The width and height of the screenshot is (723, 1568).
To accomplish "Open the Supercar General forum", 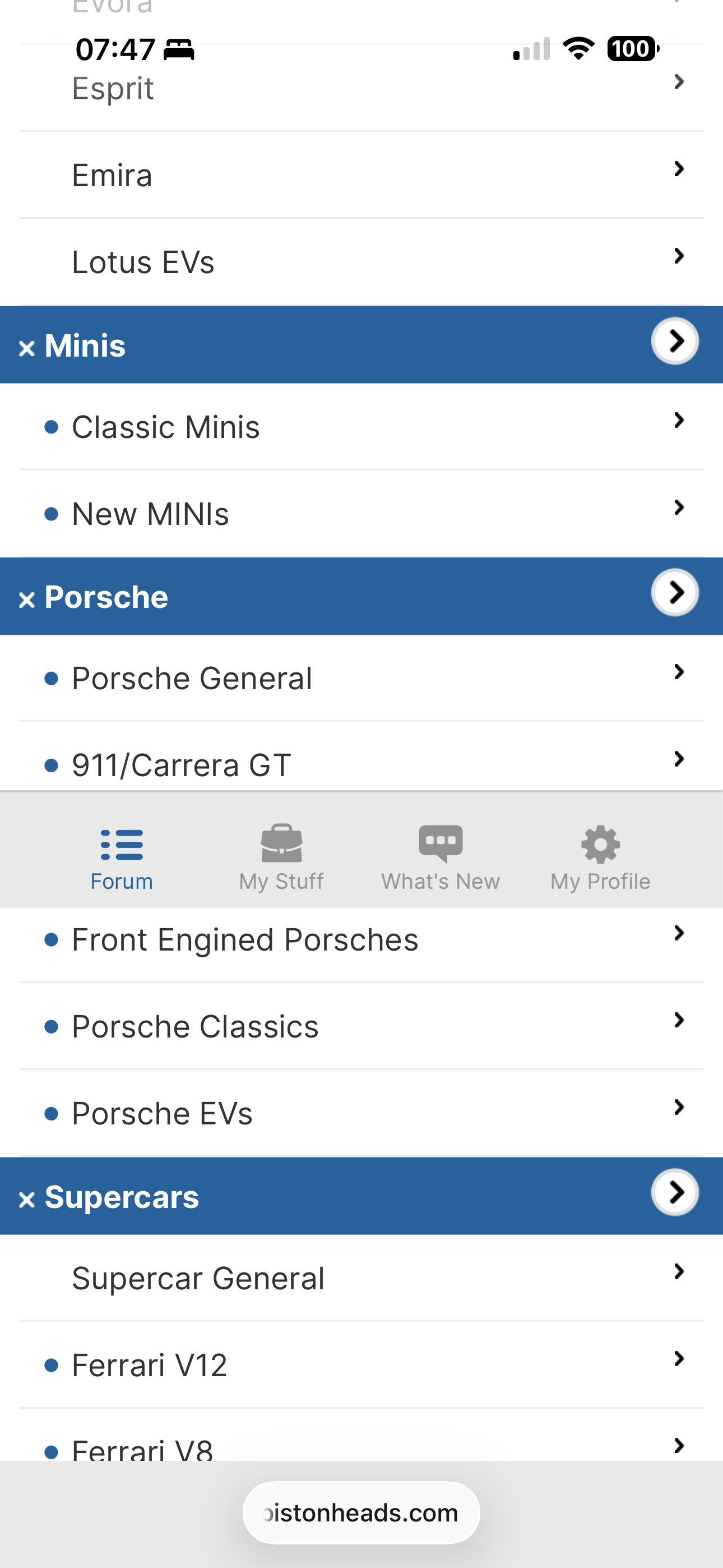I will [361, 1278].
